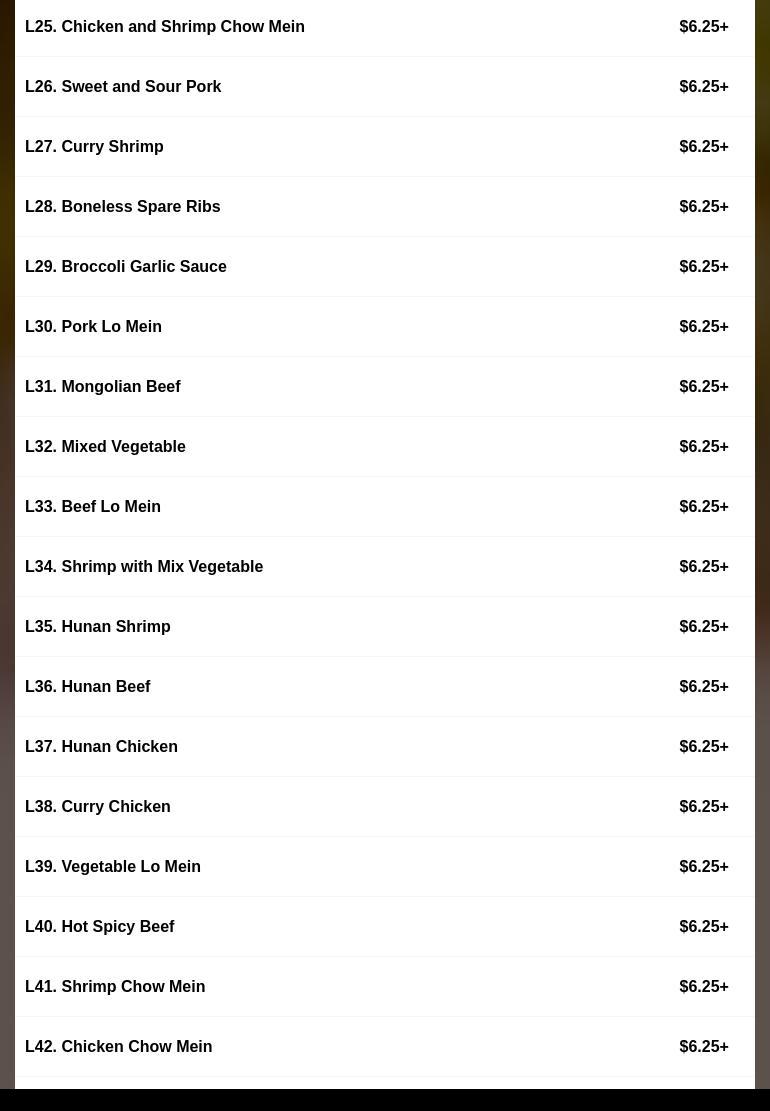The width and height of the screenshot is (770, 1111).
Task: Select L26 Sweet and Sour Pork
Action: [123, 87]
